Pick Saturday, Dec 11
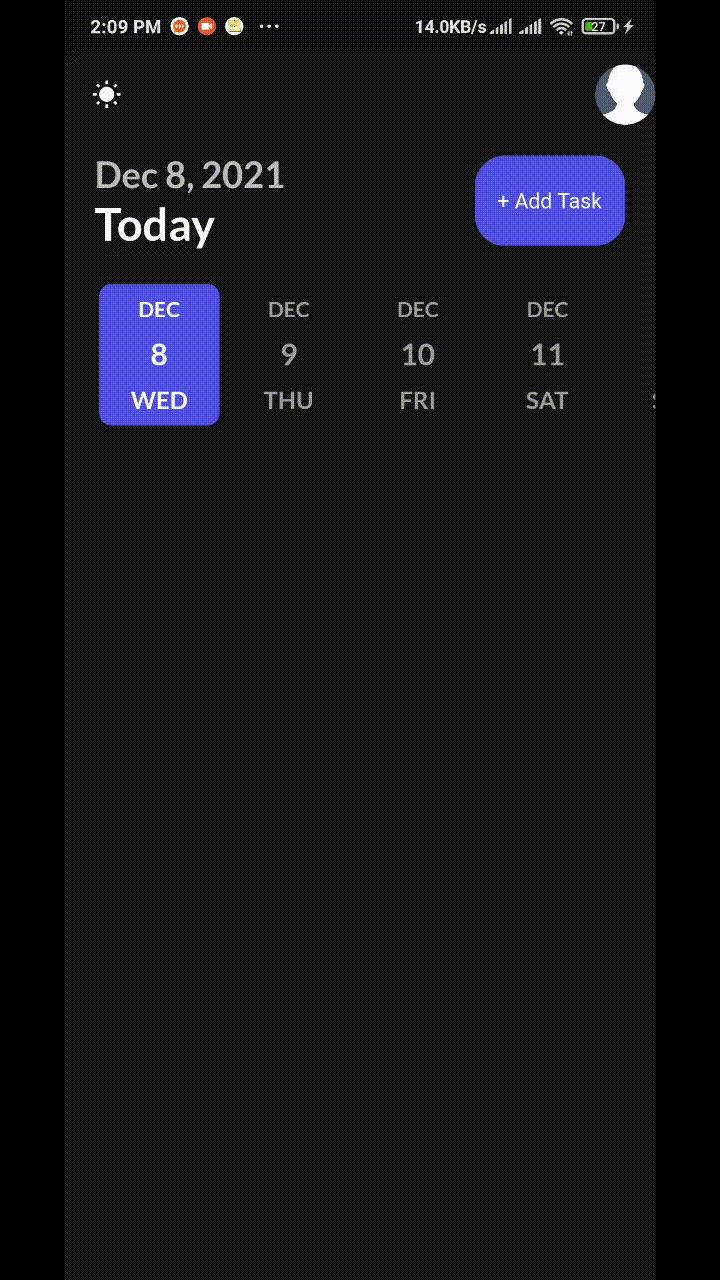 (x=547, y=355)
